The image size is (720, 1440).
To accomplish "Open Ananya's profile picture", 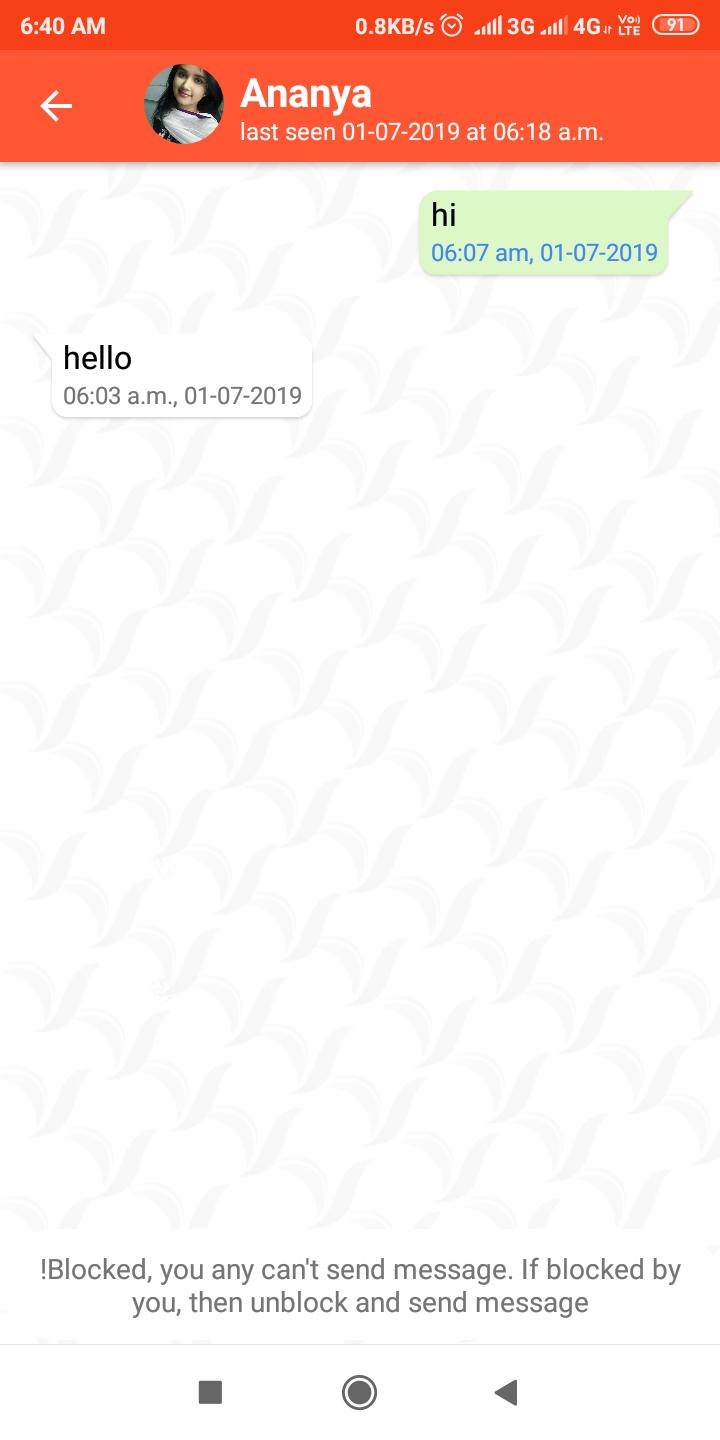I will (x=184, y=105).
